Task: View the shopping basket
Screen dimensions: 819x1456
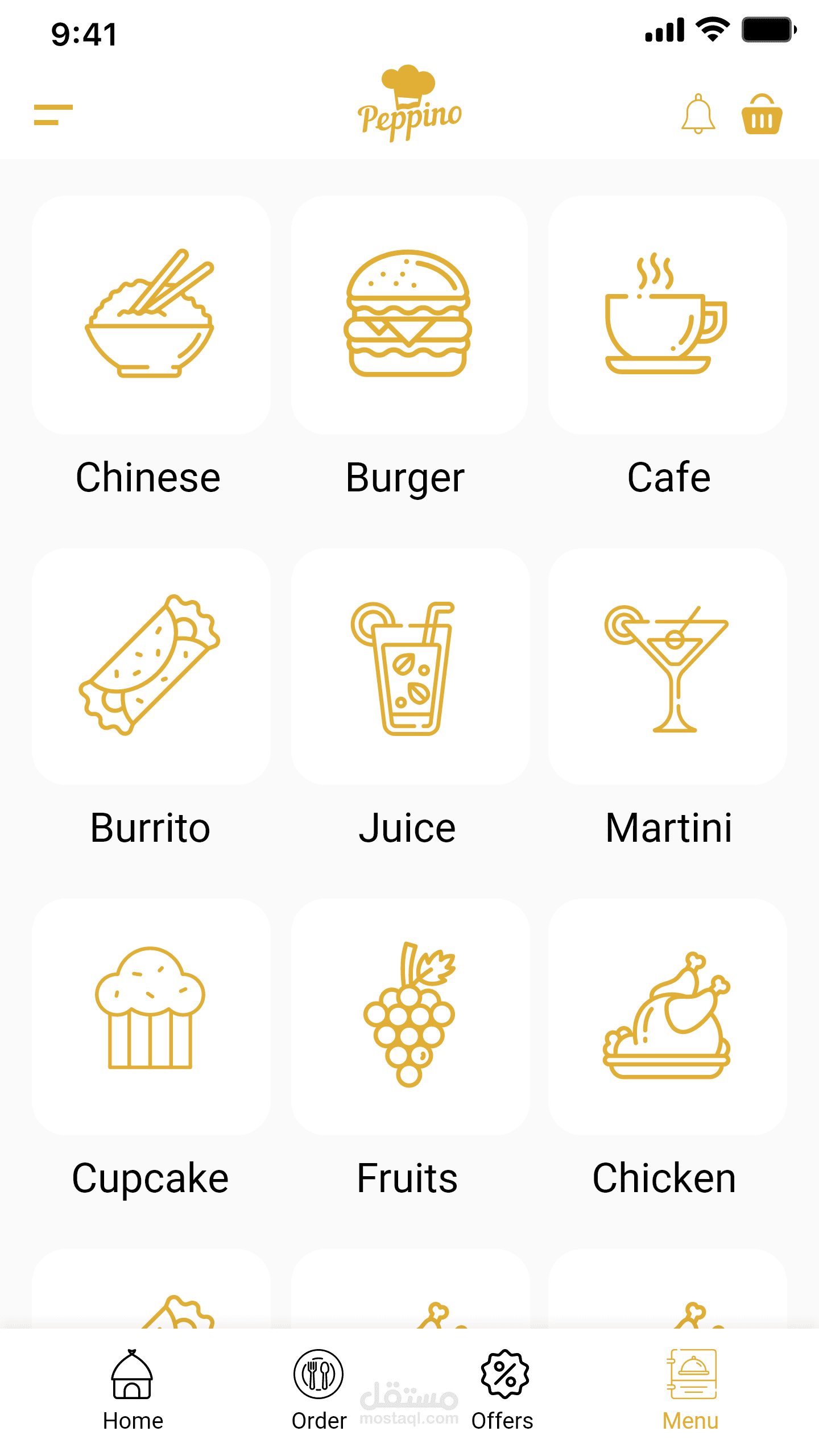Action: 762,115
